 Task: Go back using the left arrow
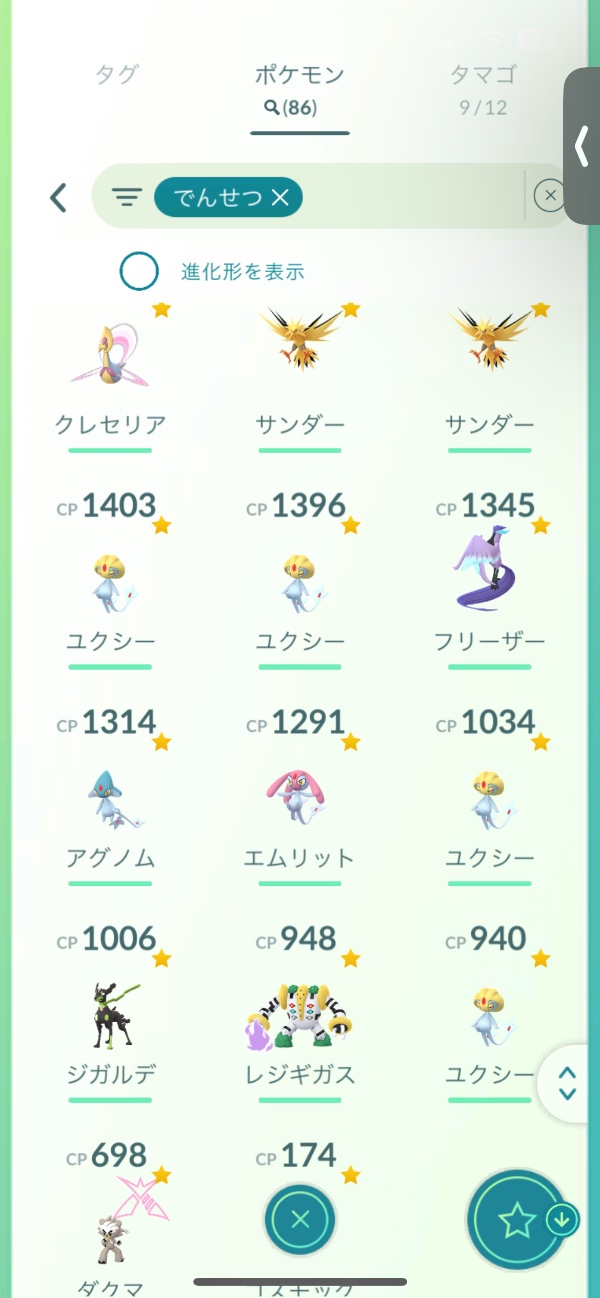(59, 197)
